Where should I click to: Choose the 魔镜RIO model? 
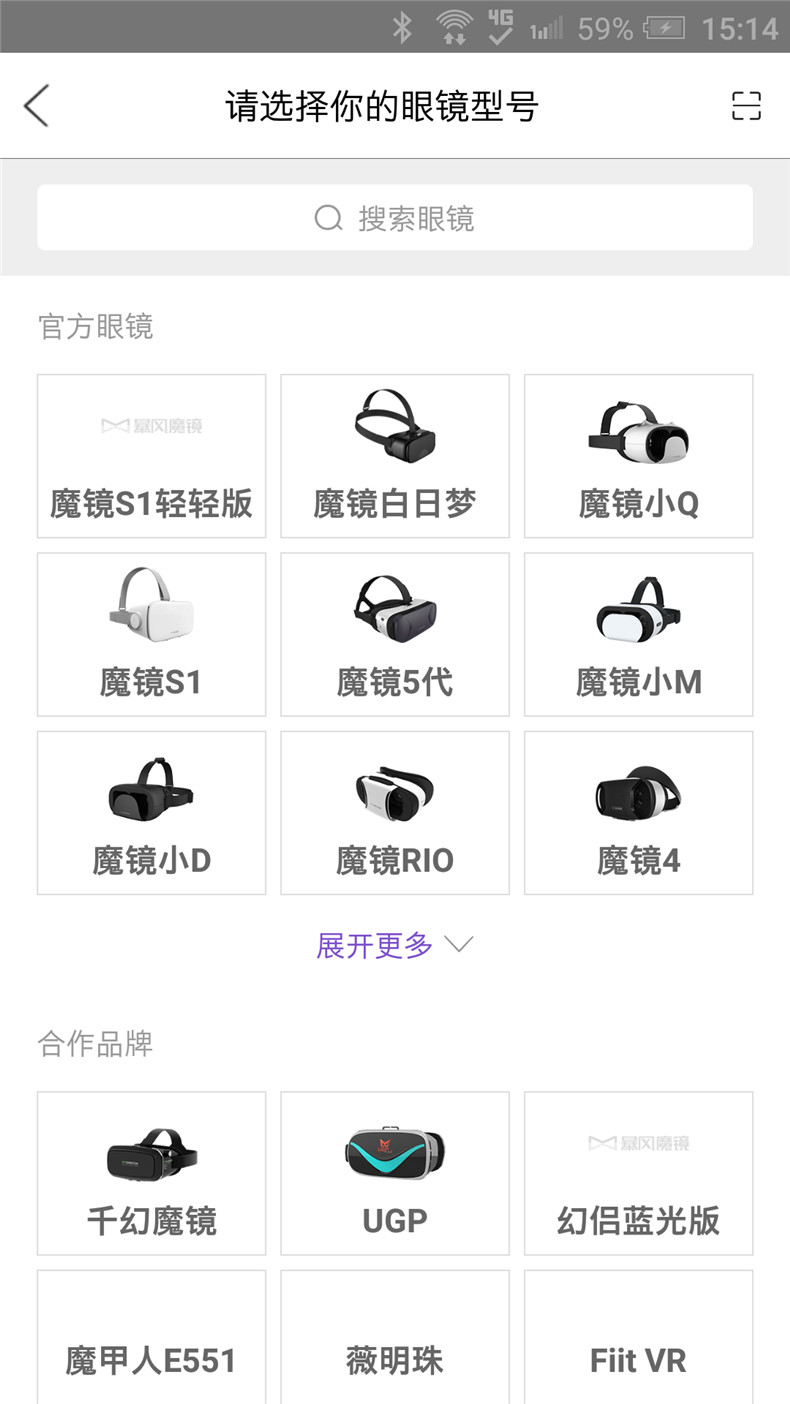point(395,812)
